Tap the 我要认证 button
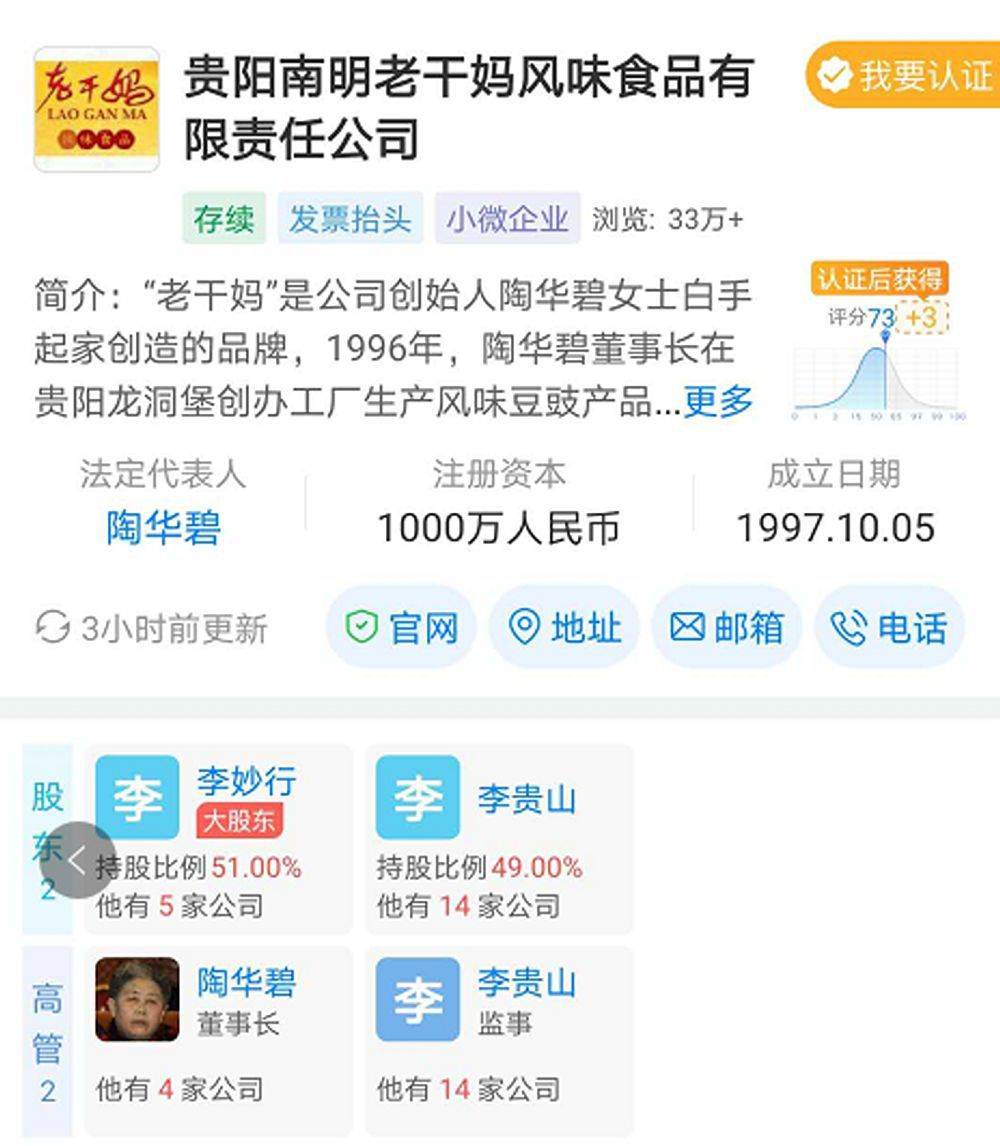The height and width of the screenshot is (1146, 1000). (x=905, y=76)
